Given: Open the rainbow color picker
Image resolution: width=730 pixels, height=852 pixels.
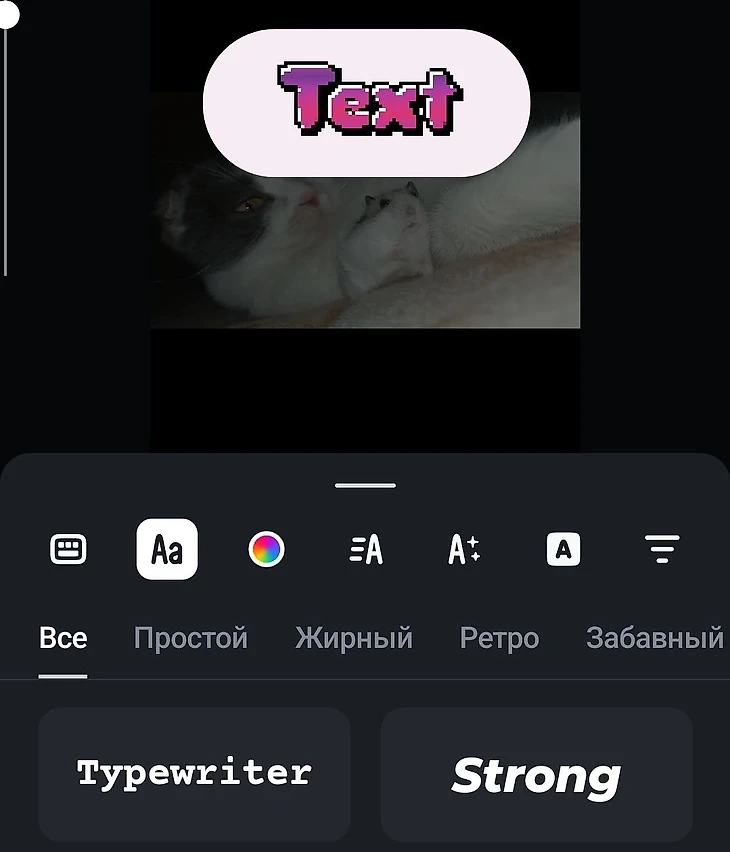Looking at the screenshot, I should (x=266, y=549).
